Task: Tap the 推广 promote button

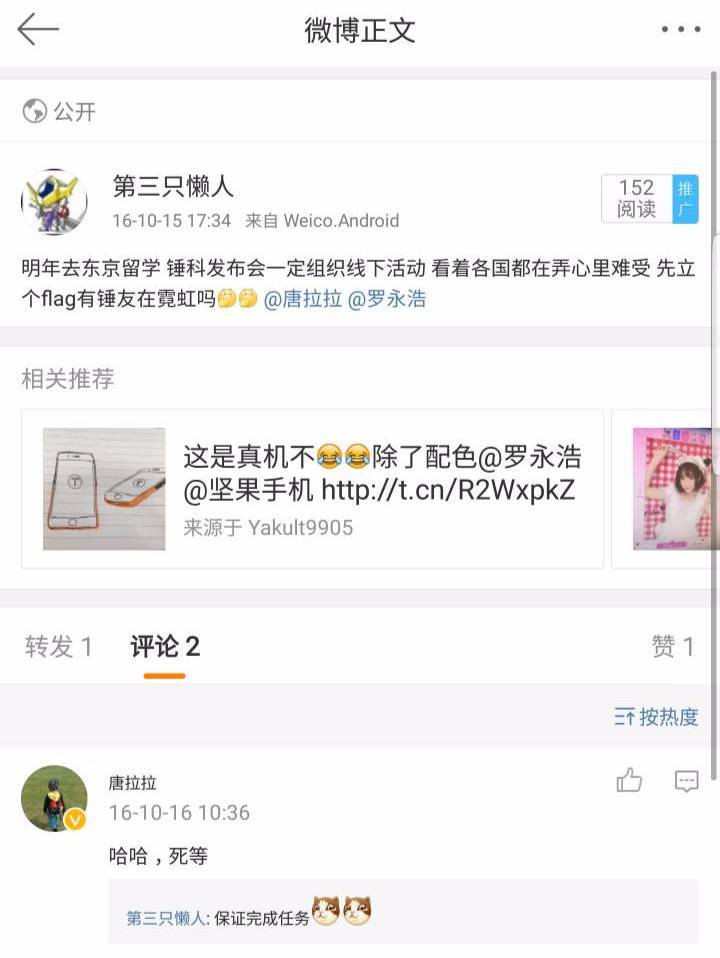Action: click(x=685, y=199)
